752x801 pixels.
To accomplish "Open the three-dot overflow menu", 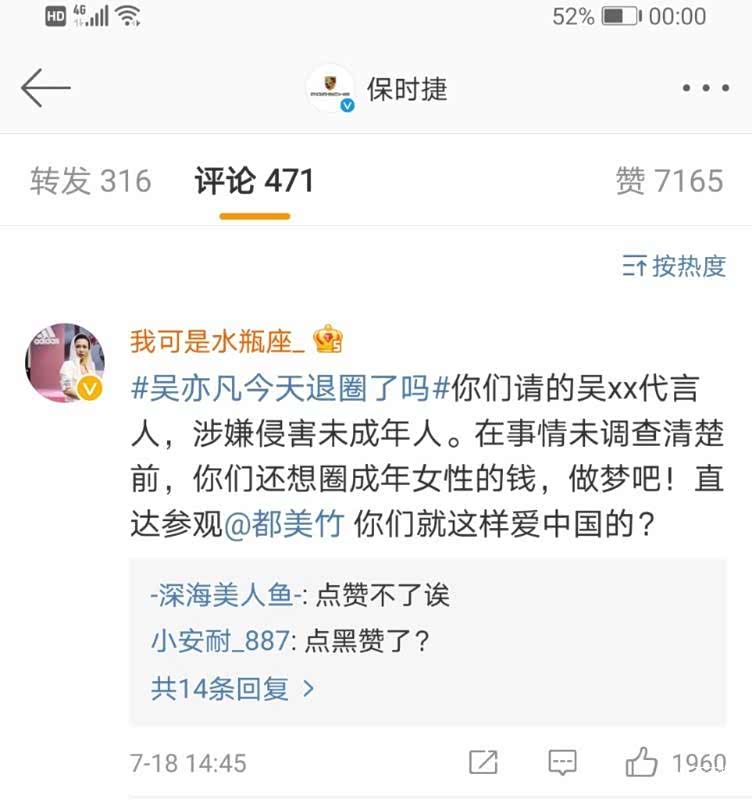I will point(705,89).
